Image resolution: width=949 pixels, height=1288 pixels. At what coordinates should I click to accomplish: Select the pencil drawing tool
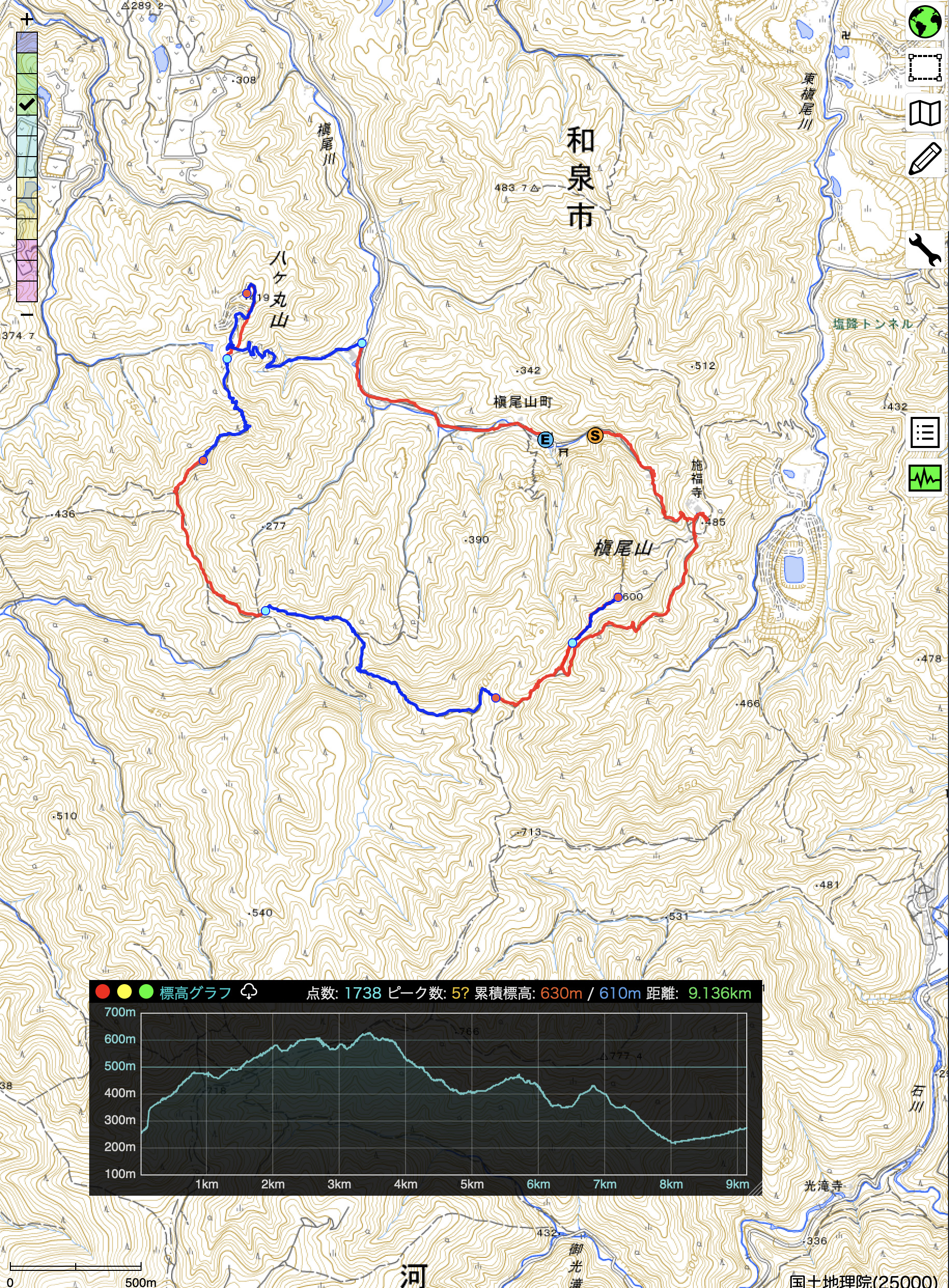pyautogui.click(x=924, y=159)
